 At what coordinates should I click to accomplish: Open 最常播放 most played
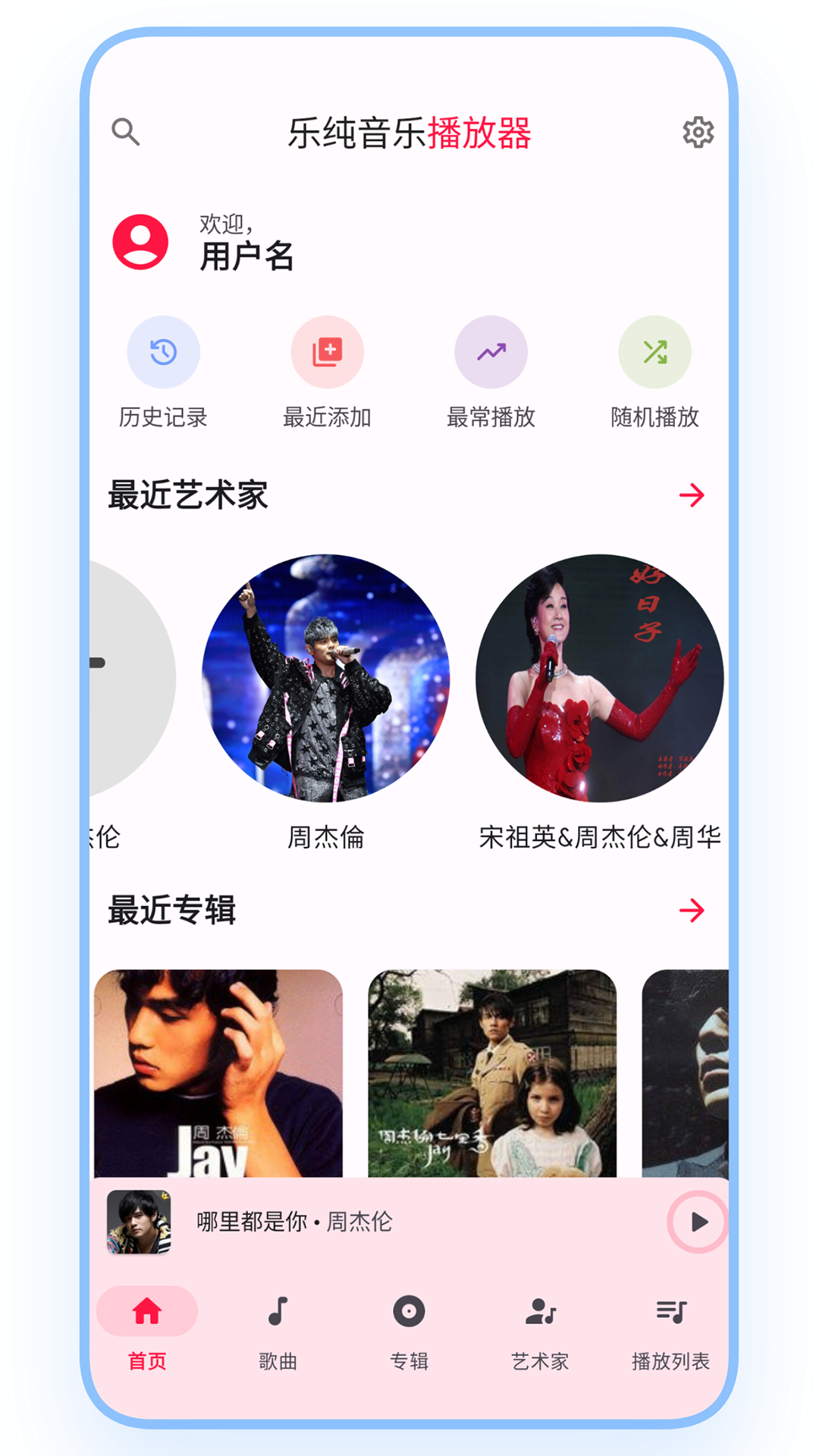tap(491, 353)
